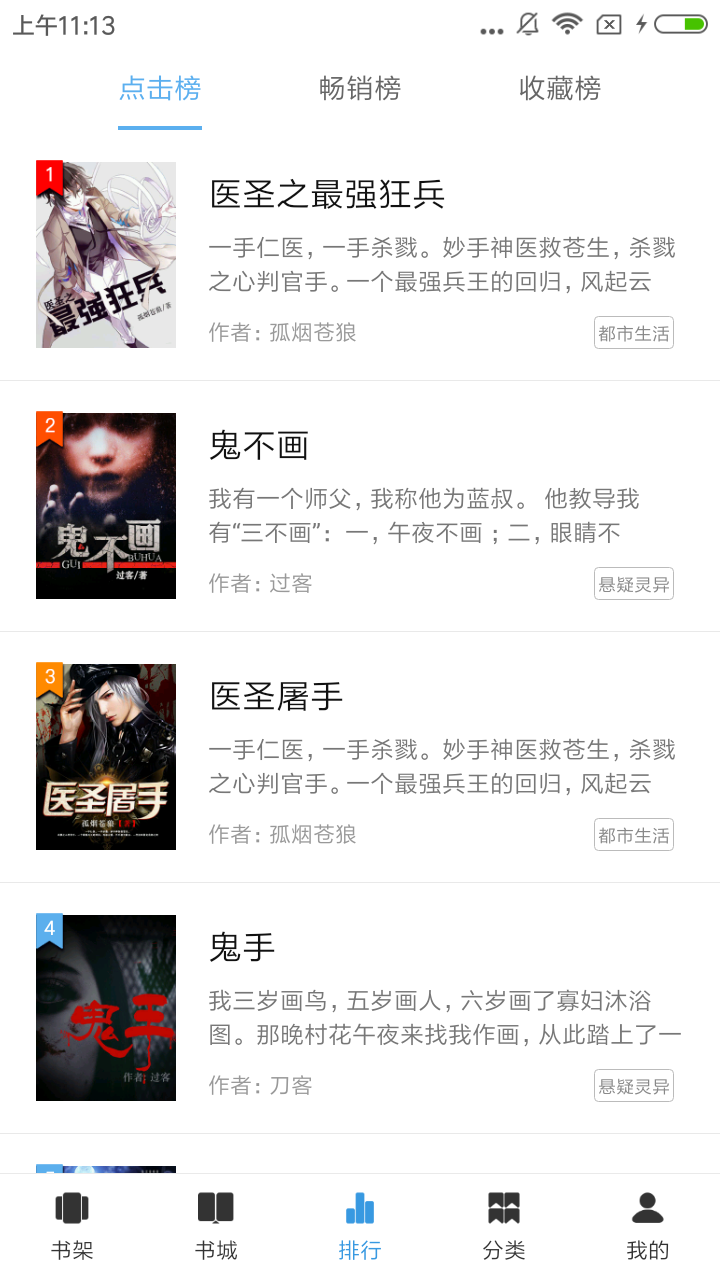Select the 点击榜 tab
The image size is (720, 1280).
pos(160,89)
